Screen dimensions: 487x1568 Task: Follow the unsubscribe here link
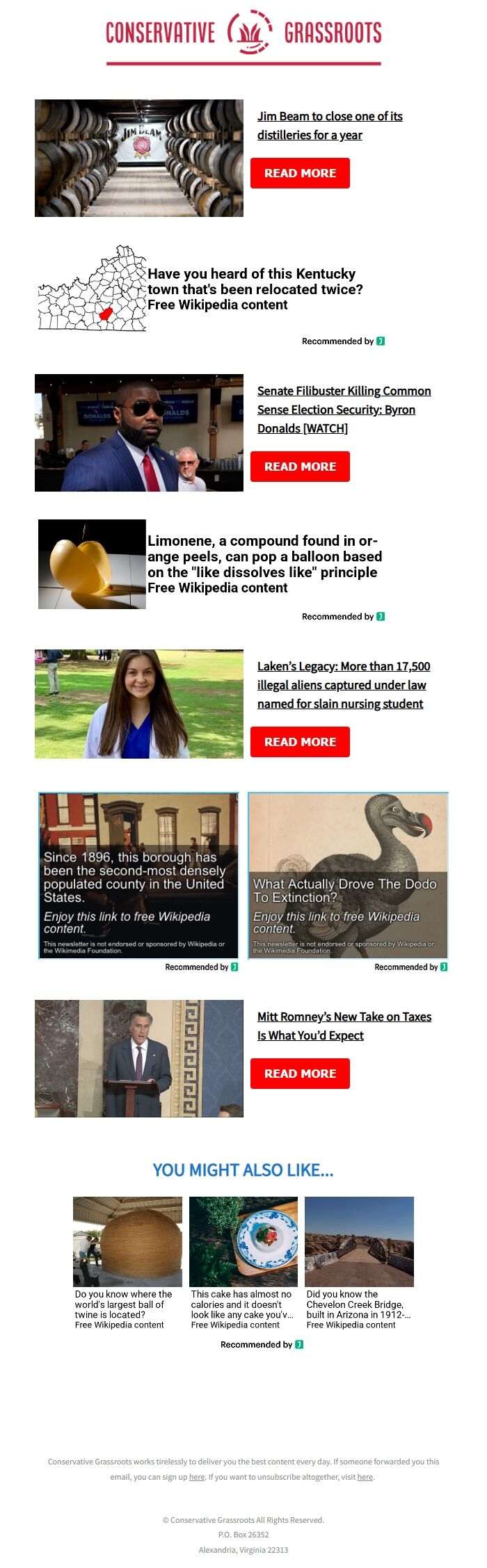tap(365, 1477)
